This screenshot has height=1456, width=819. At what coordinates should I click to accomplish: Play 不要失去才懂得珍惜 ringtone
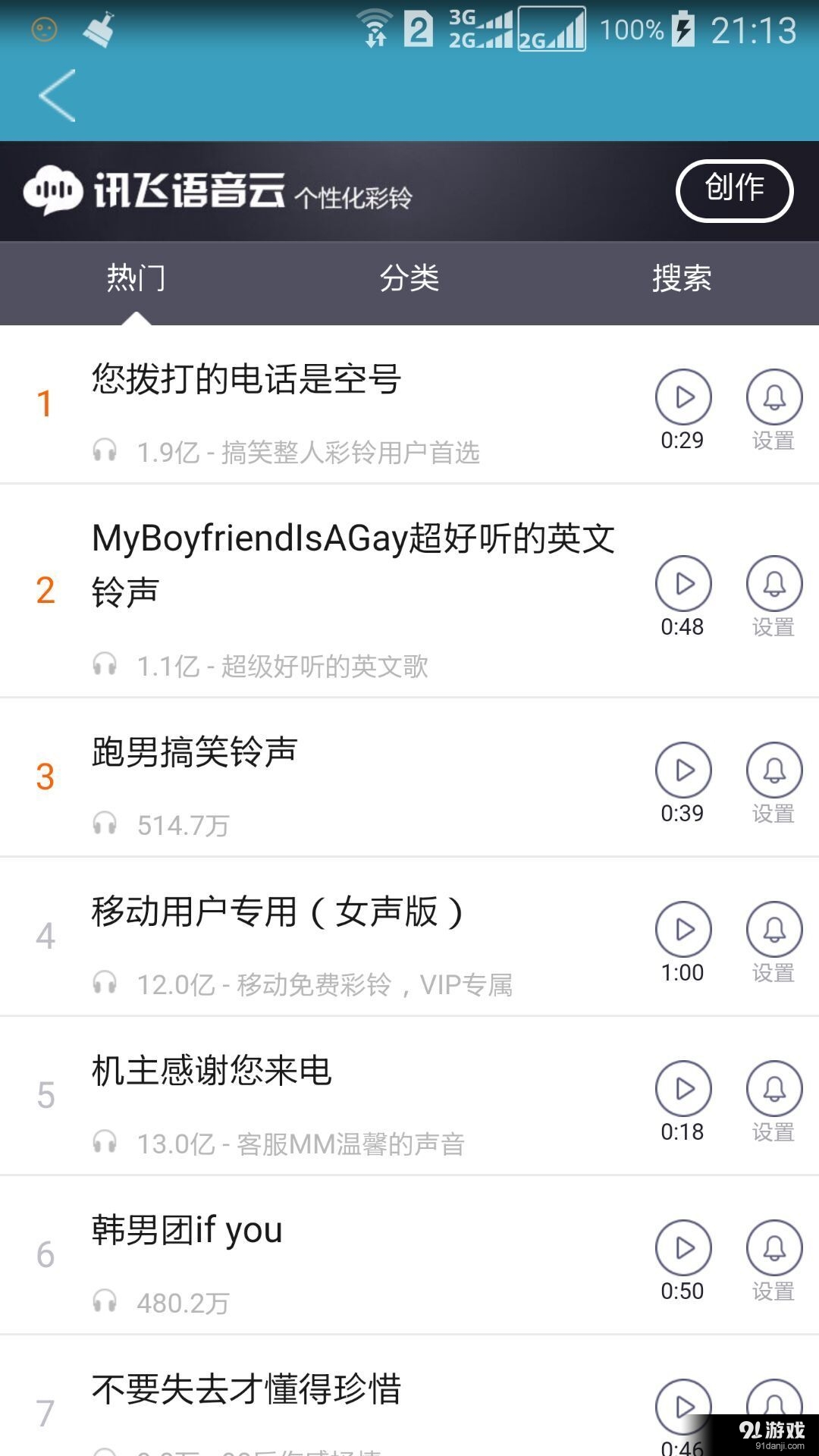pyautogui.click(x=682, y=1407)
